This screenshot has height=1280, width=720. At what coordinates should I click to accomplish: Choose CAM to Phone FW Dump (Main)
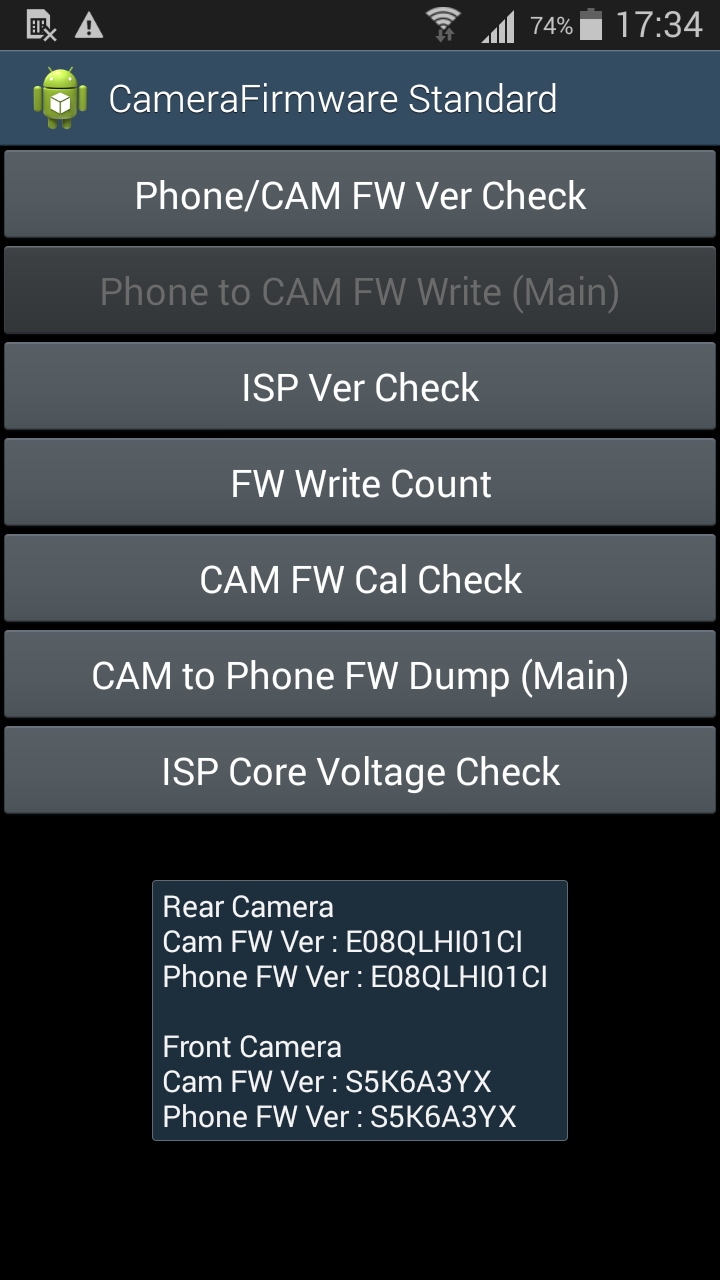pos(360,675)
